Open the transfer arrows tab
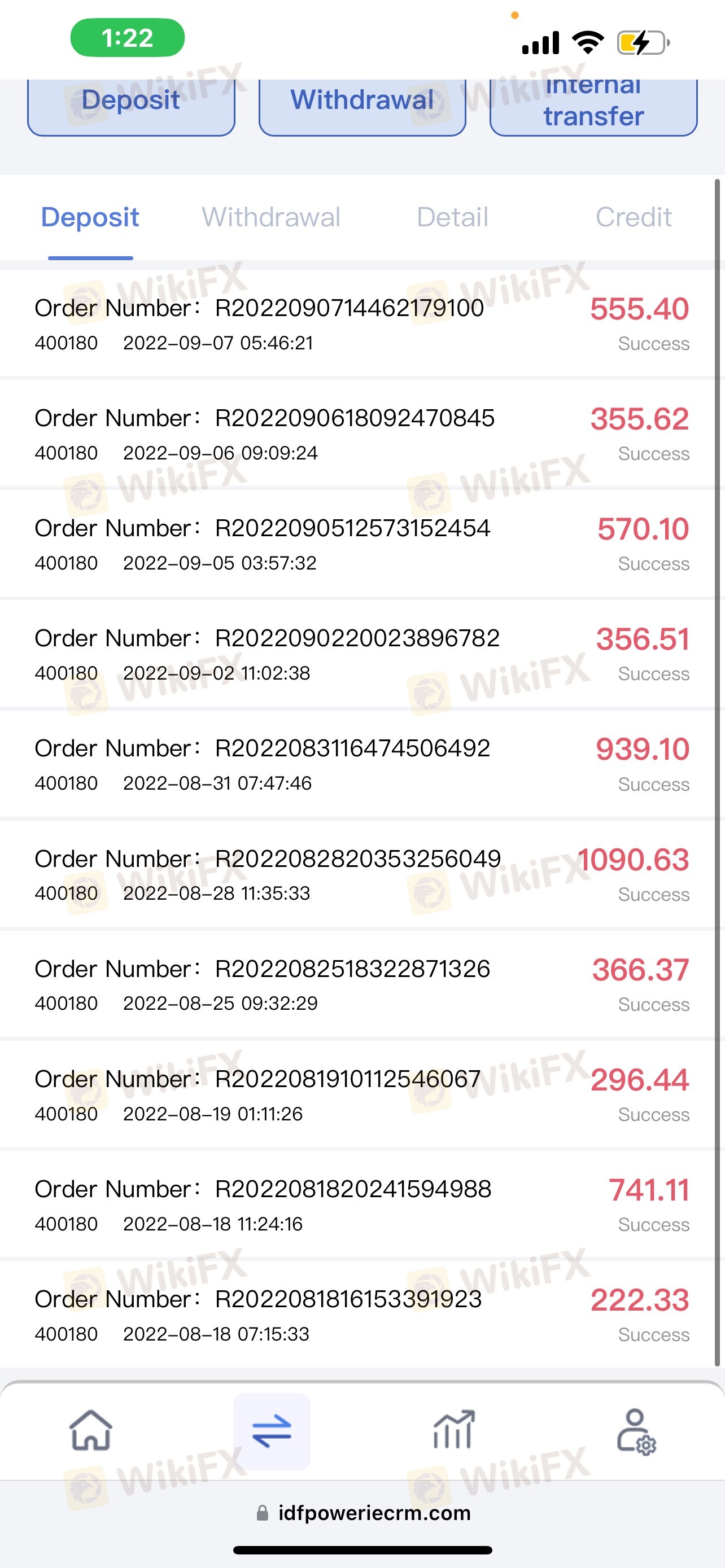Viewport: 725px width, 1568px height. click(272, 1430)
